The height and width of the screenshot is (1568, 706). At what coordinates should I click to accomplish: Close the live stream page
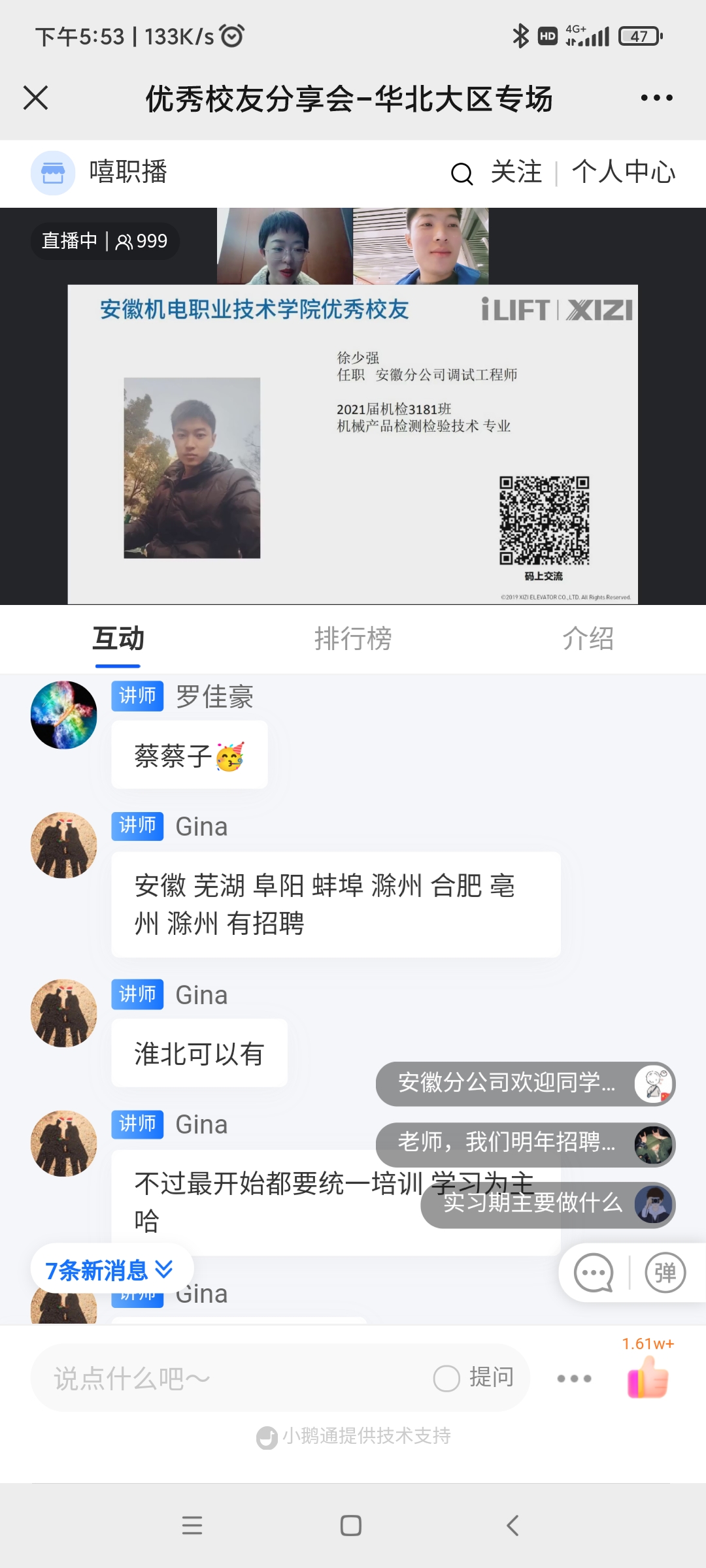click(36, 98)
